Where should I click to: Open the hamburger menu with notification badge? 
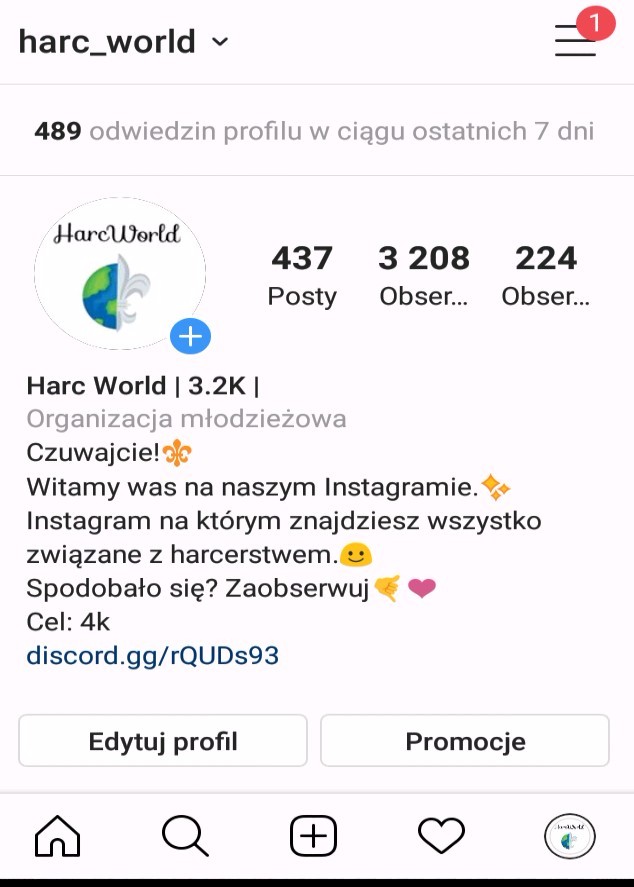[576, 40]
